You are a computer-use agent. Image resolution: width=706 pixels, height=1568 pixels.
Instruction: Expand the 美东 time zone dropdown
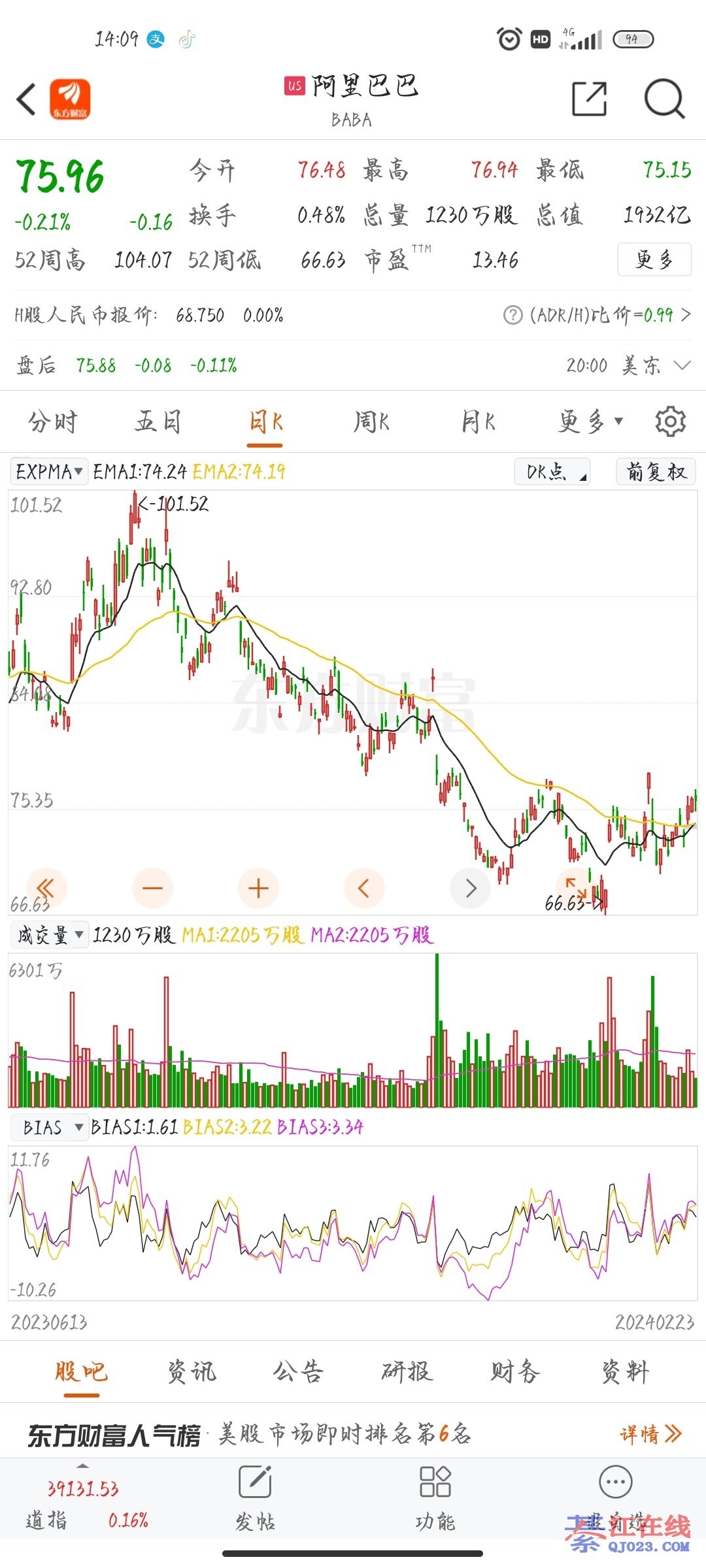(x=681, y=365)
